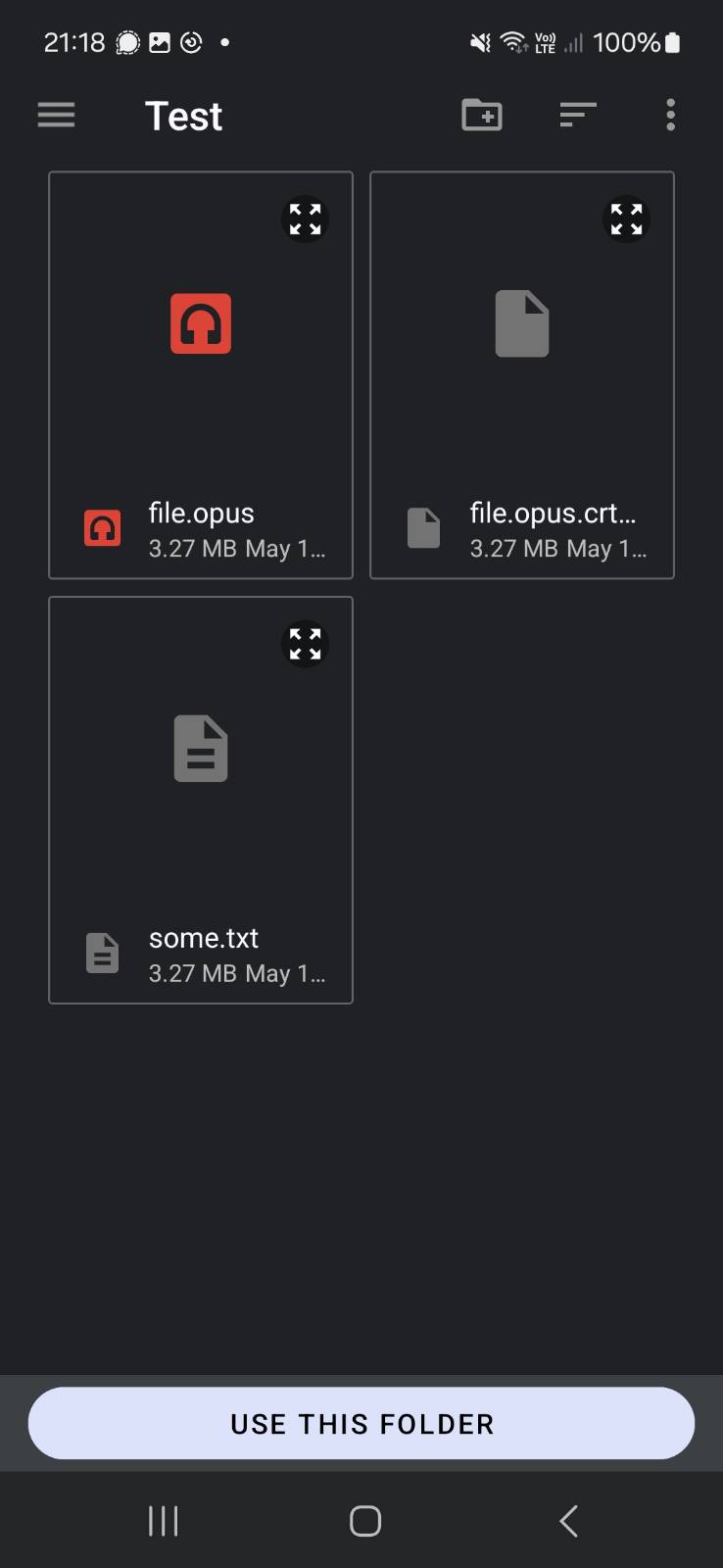Go to the system home screen
This screenshot has width=723, height=1568.
point(365,1521)
